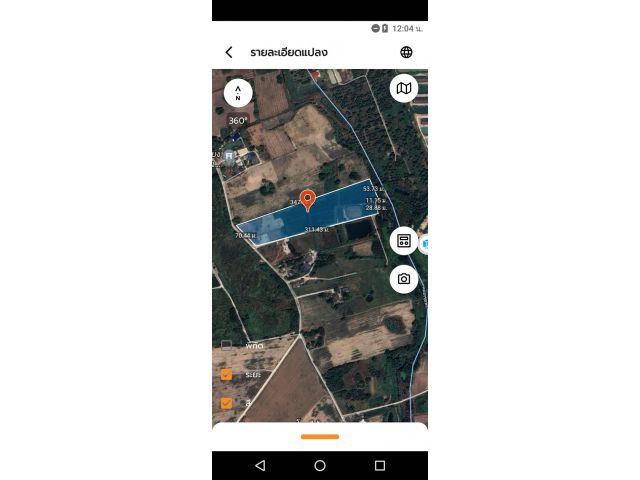Tap the orange bottom sheet handle

tap(319, 436)
